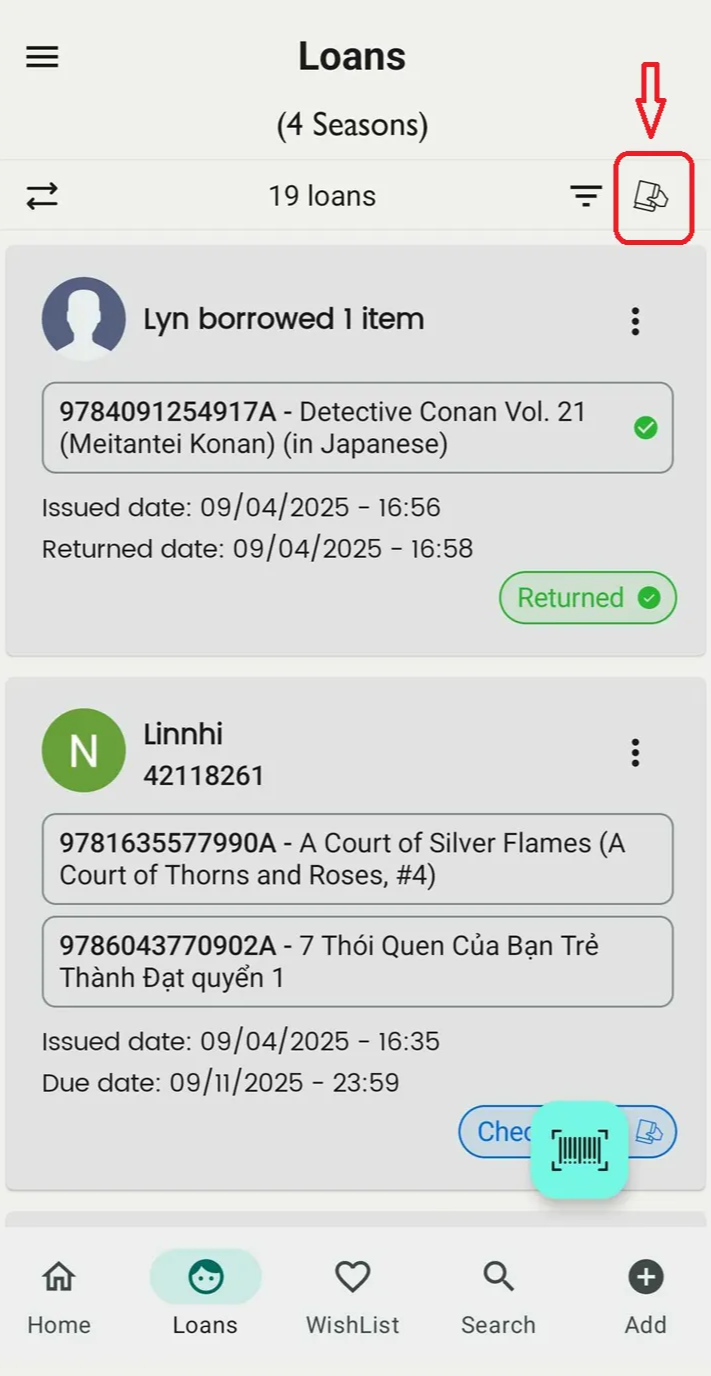Launch the barcode scanner floating button

579,1150
